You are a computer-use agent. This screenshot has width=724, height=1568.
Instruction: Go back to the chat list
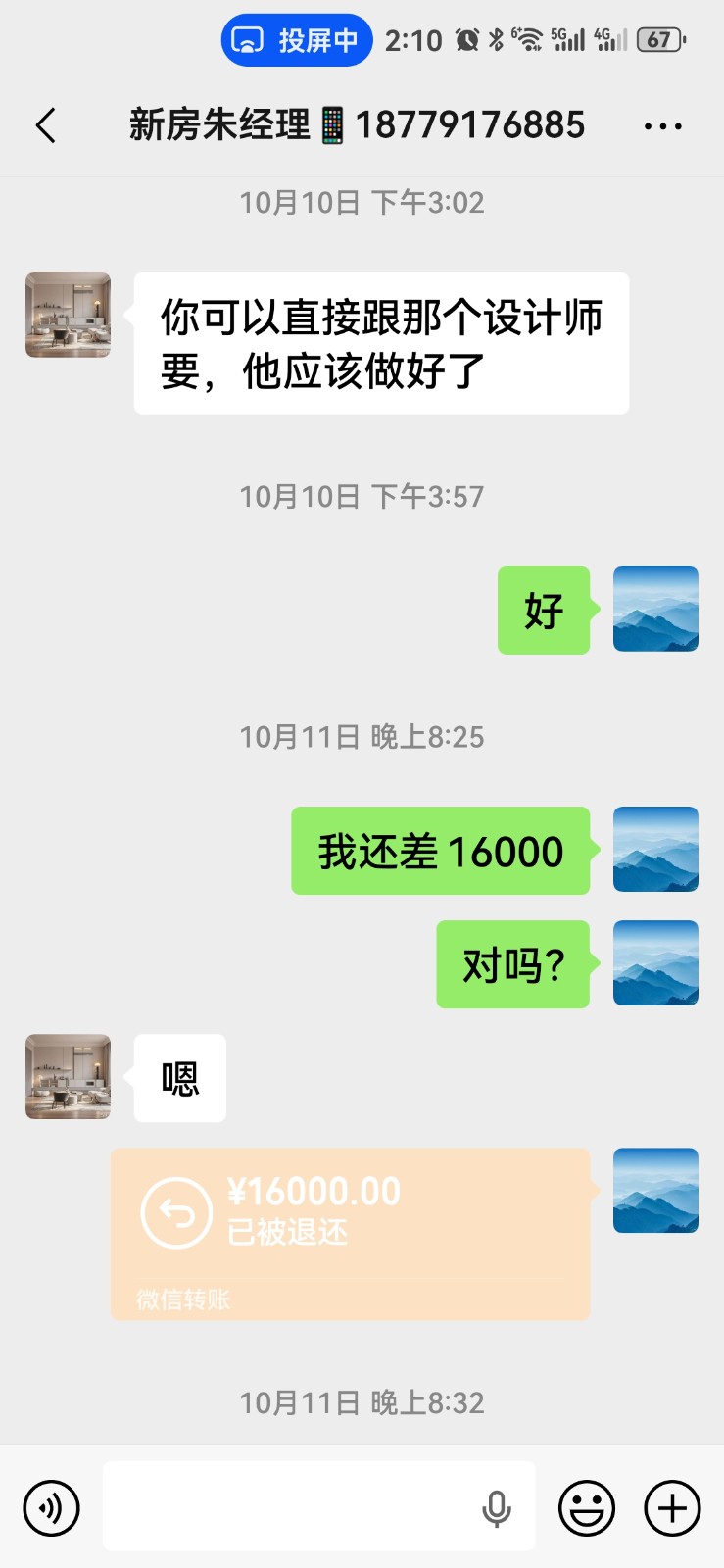45,125
